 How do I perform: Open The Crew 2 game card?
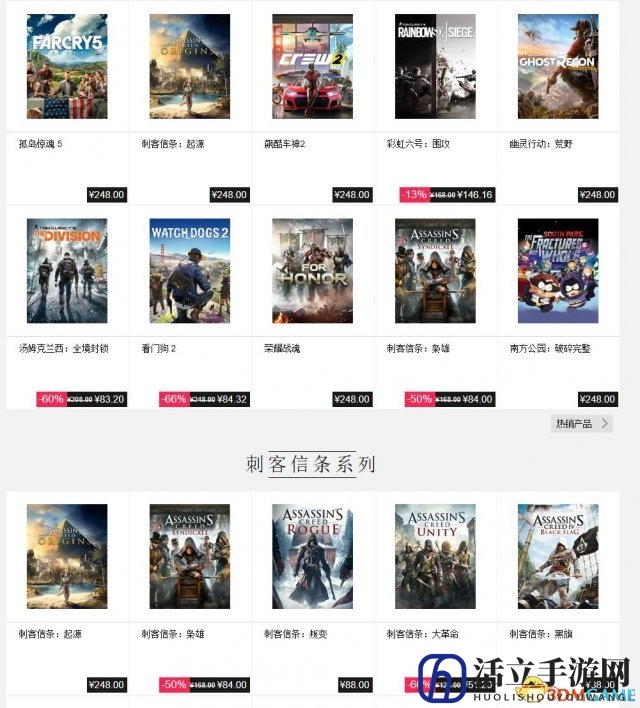[x=312, y=65]
